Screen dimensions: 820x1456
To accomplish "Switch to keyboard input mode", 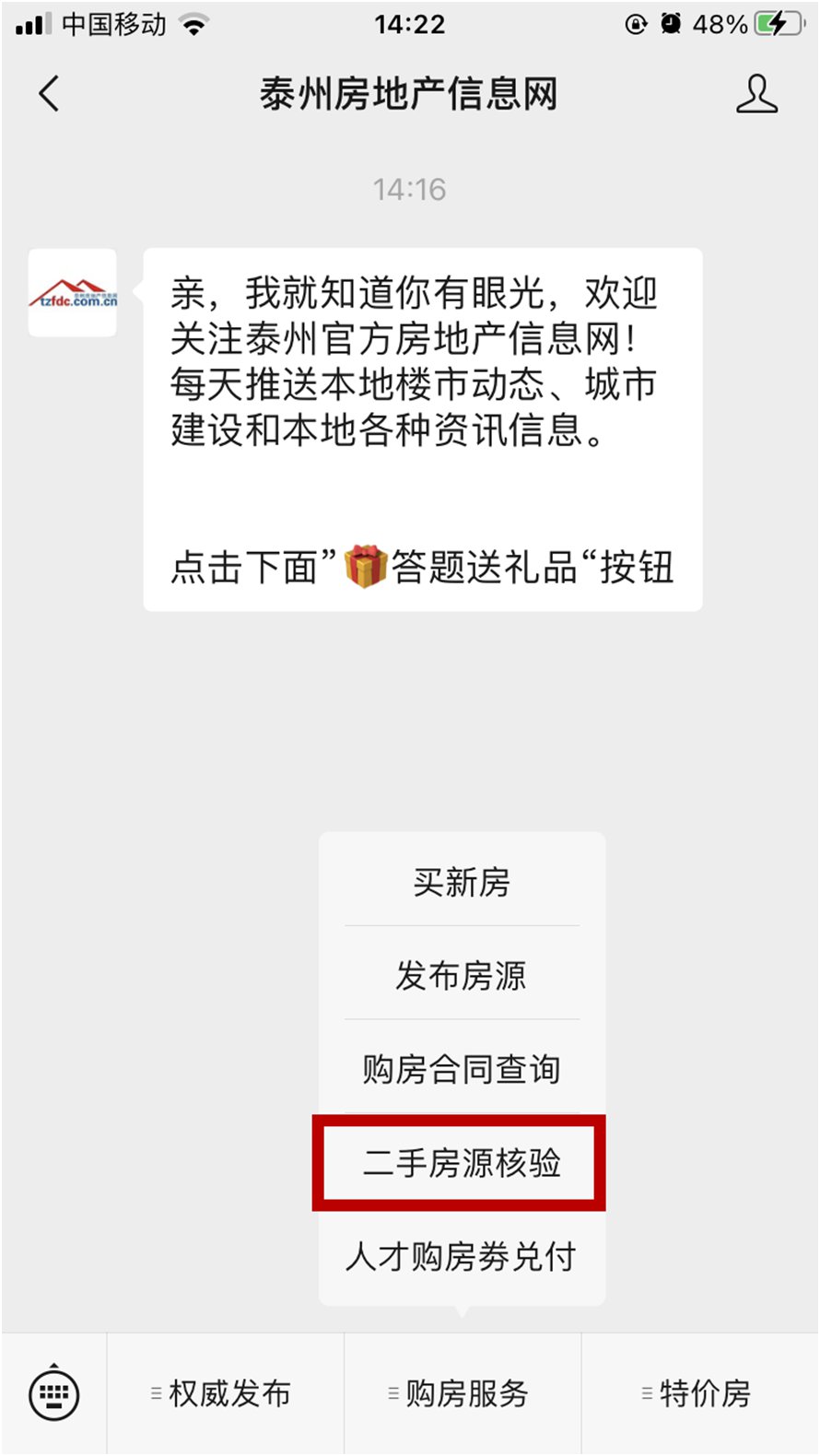I will point(54,1393).
